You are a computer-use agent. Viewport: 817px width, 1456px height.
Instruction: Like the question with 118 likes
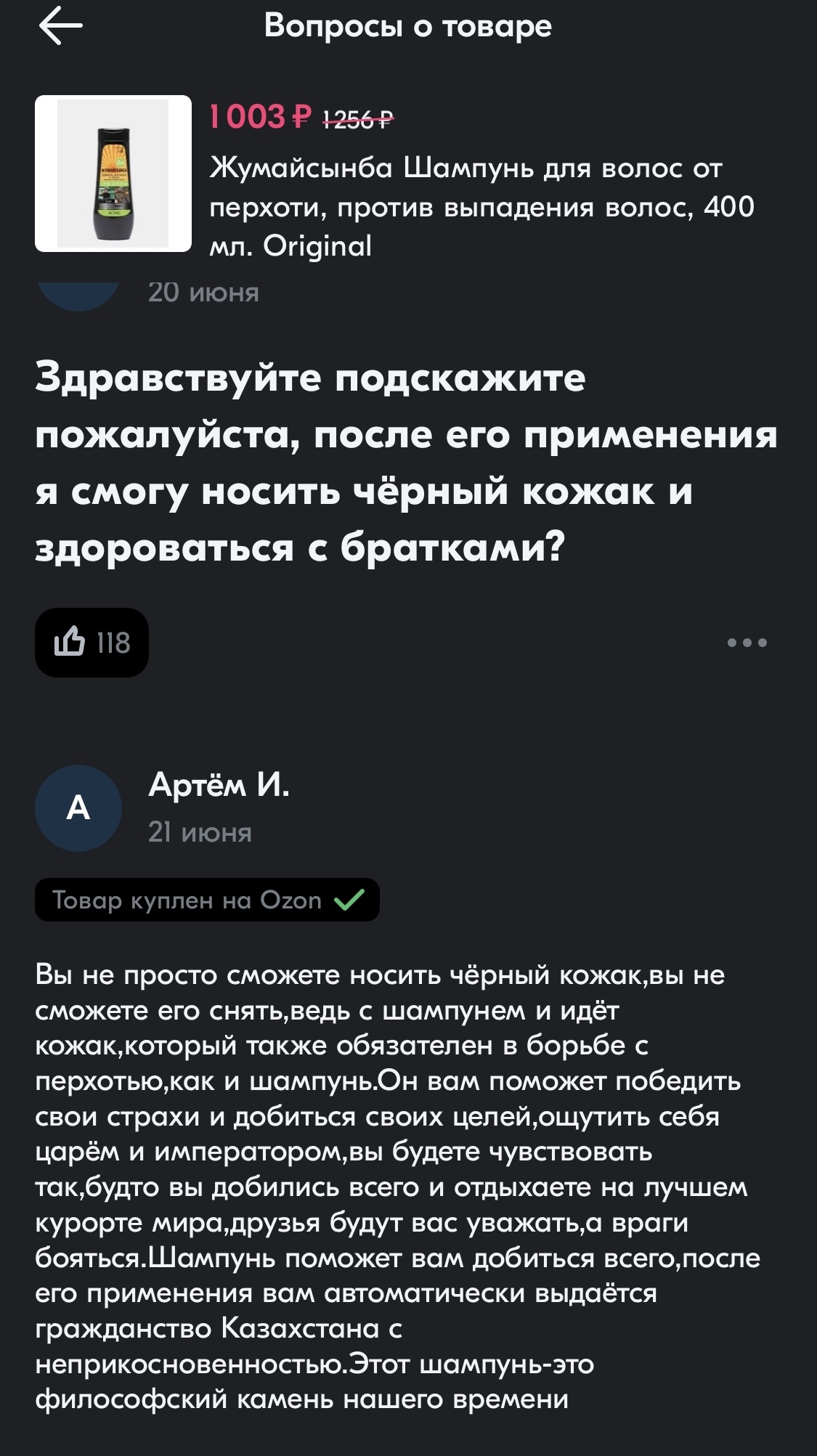tap(92, 643)
